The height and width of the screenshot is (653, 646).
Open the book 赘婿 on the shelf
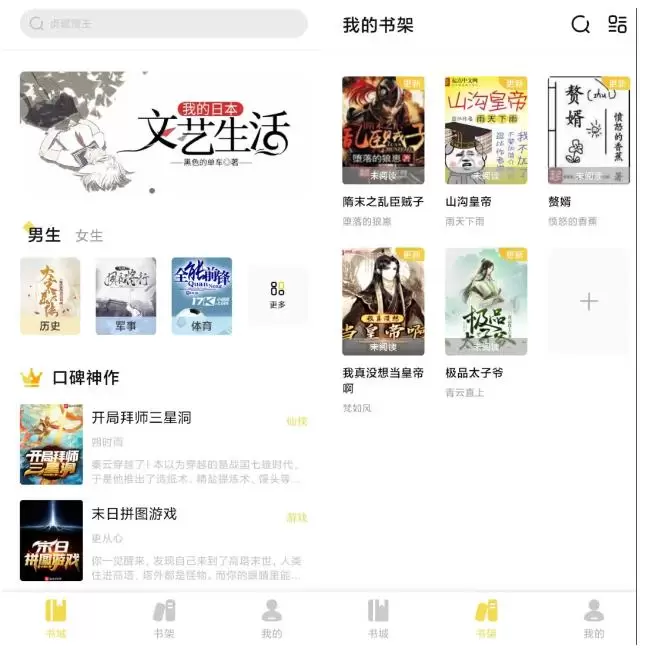click(588, 130)
